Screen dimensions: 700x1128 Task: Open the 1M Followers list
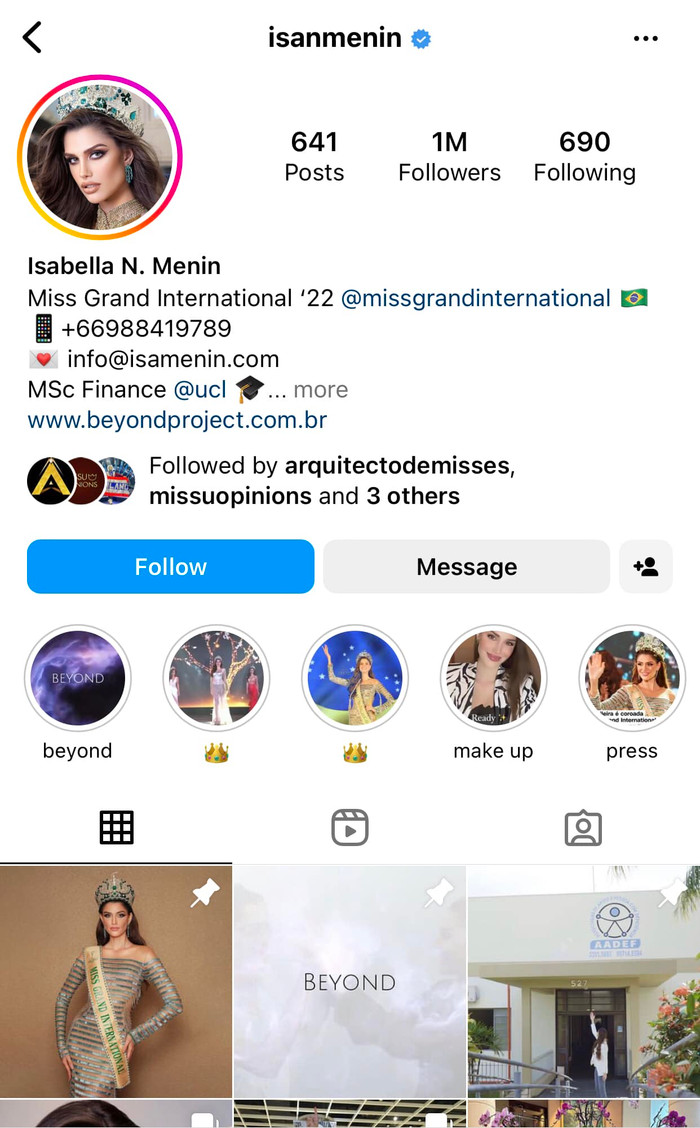(x=449, y=157)
